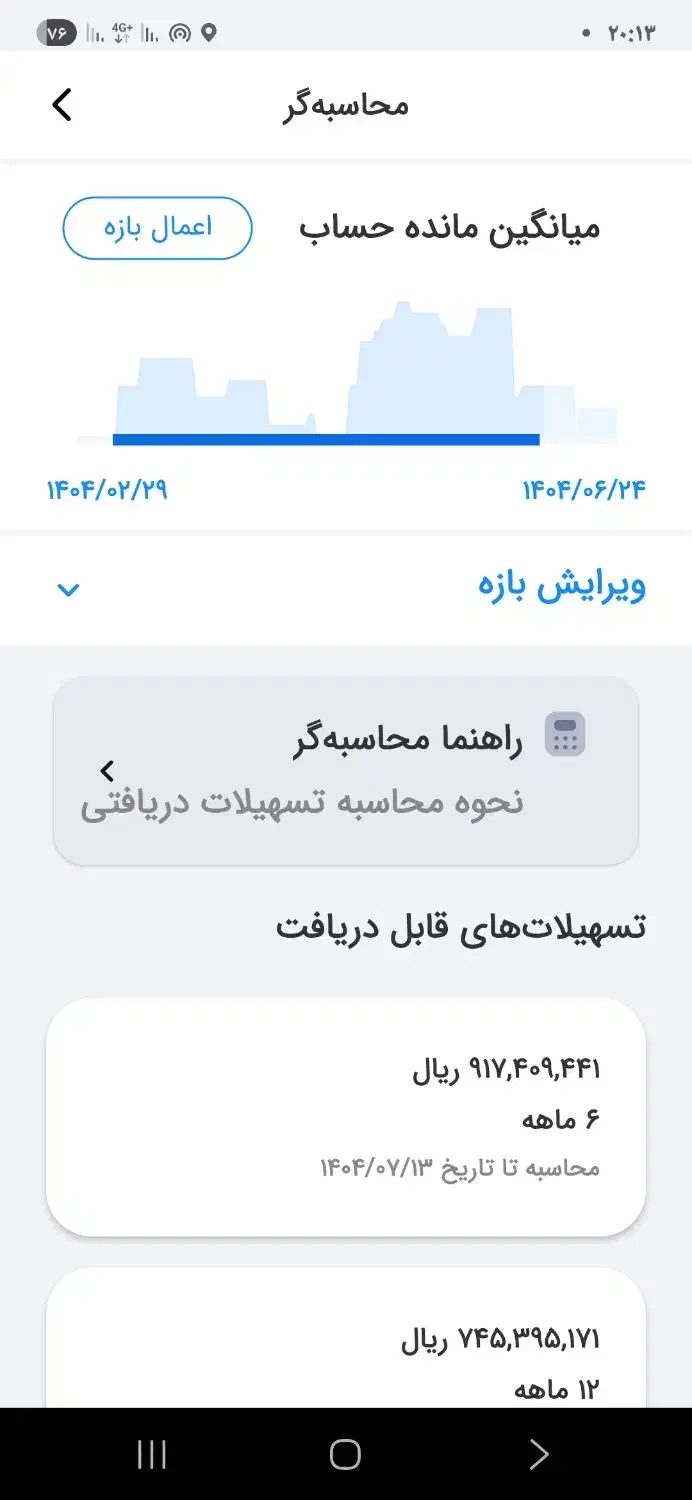Go back using the header arrow
Viewport: 692px width, 1500px height.
click(62, 105)
